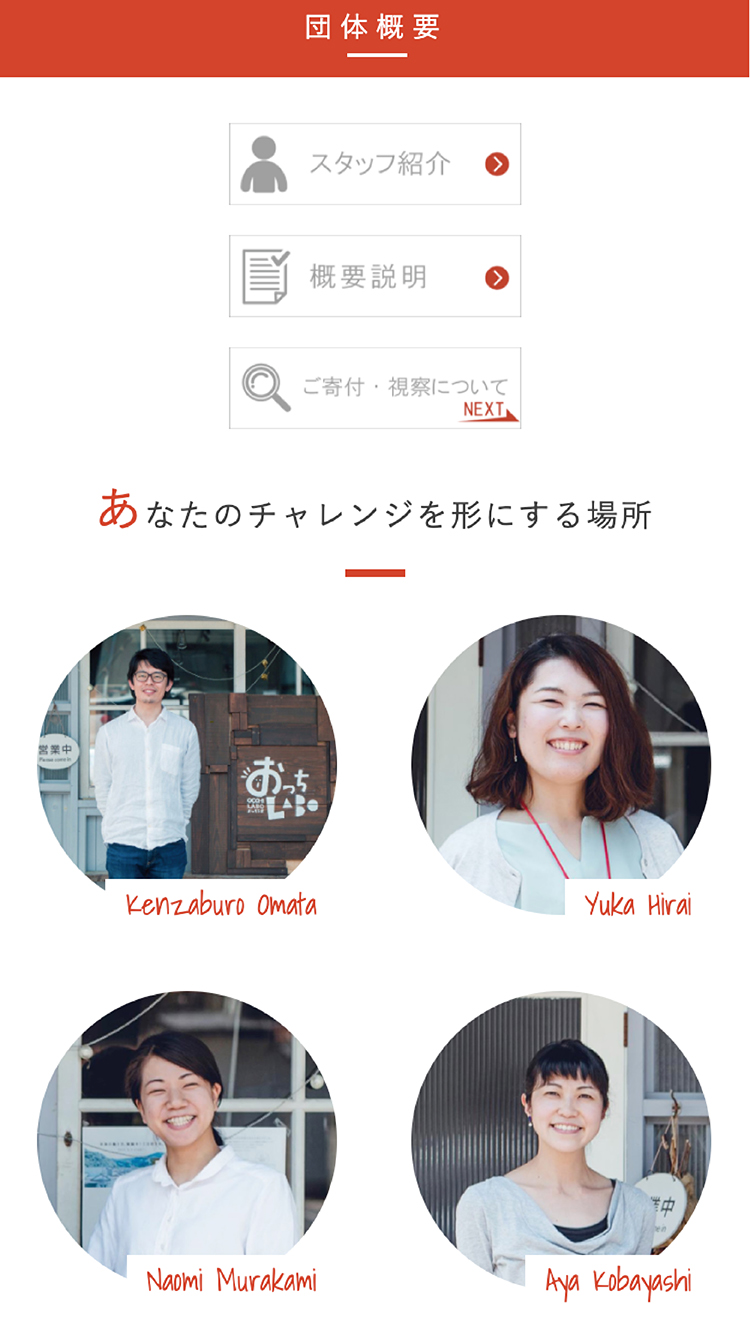Go to ご寄付・視察について page
Viewport: 750px width, 1344px height.
375,388
